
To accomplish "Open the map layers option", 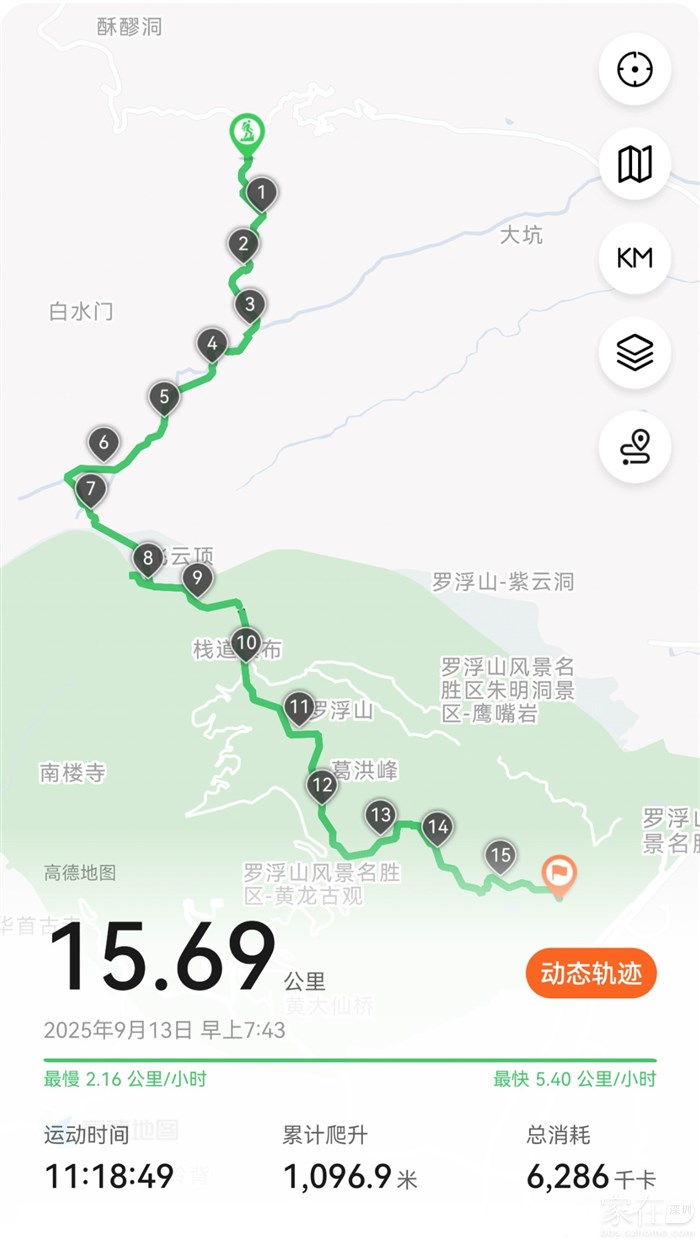I will [x=635, y=352].
